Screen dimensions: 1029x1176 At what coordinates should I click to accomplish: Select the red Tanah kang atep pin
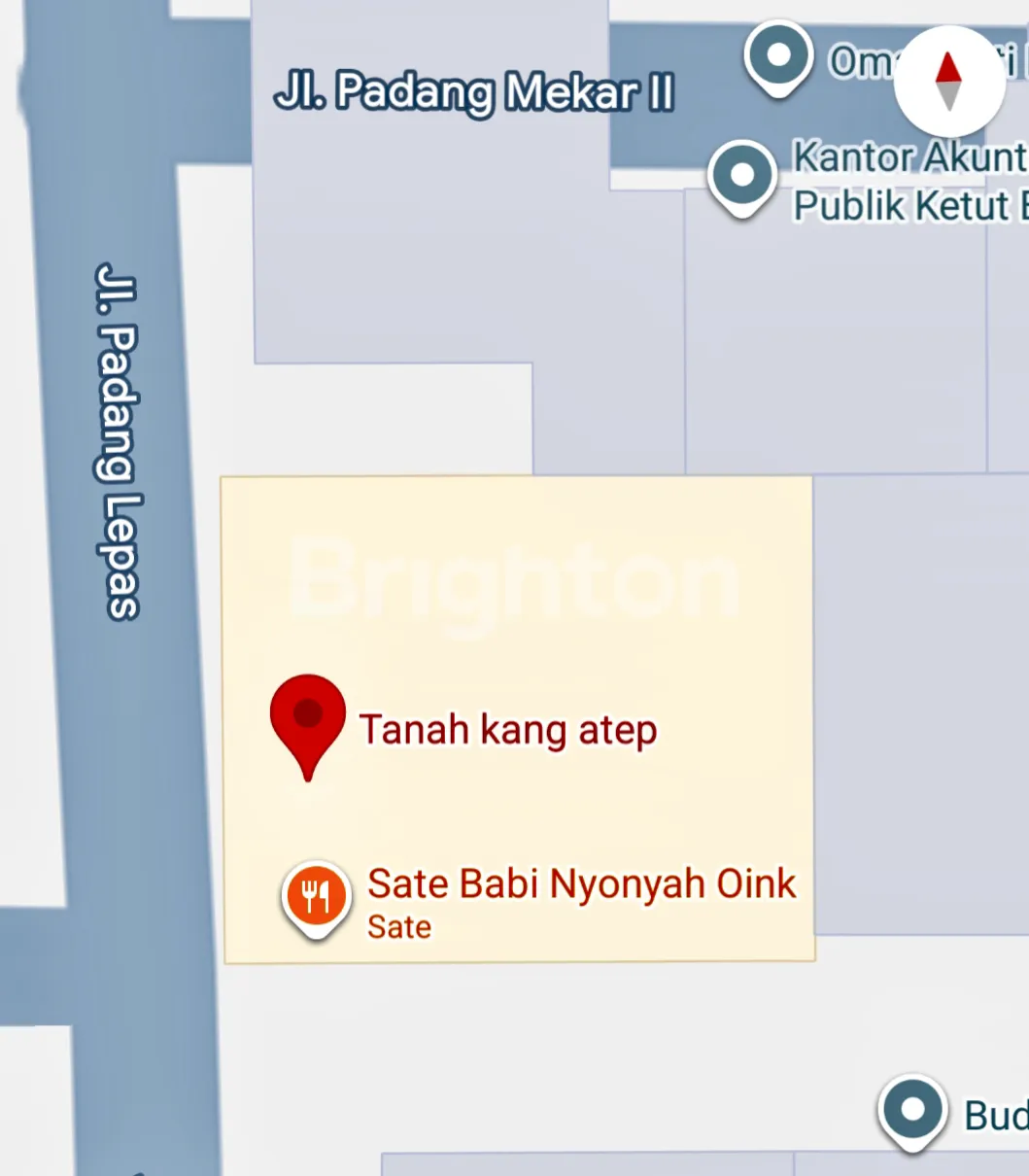[308, 717]
